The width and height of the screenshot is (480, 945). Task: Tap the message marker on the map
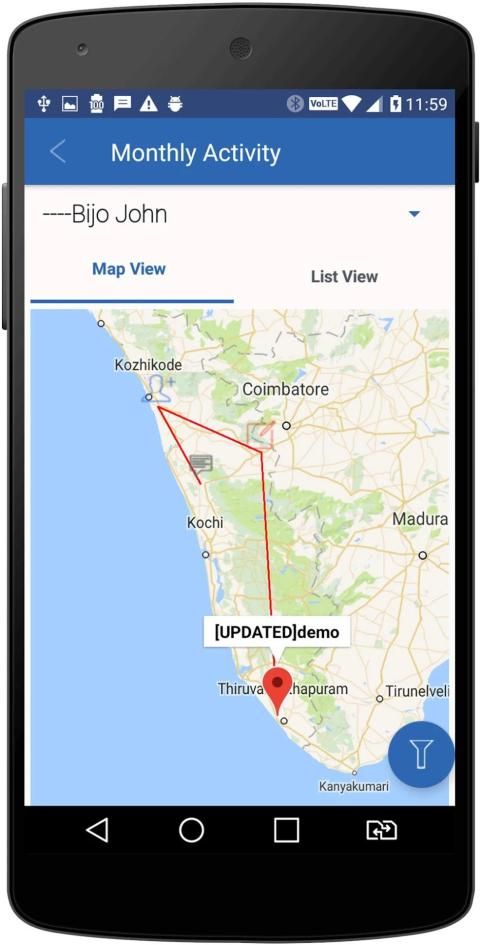pos(201,463)
